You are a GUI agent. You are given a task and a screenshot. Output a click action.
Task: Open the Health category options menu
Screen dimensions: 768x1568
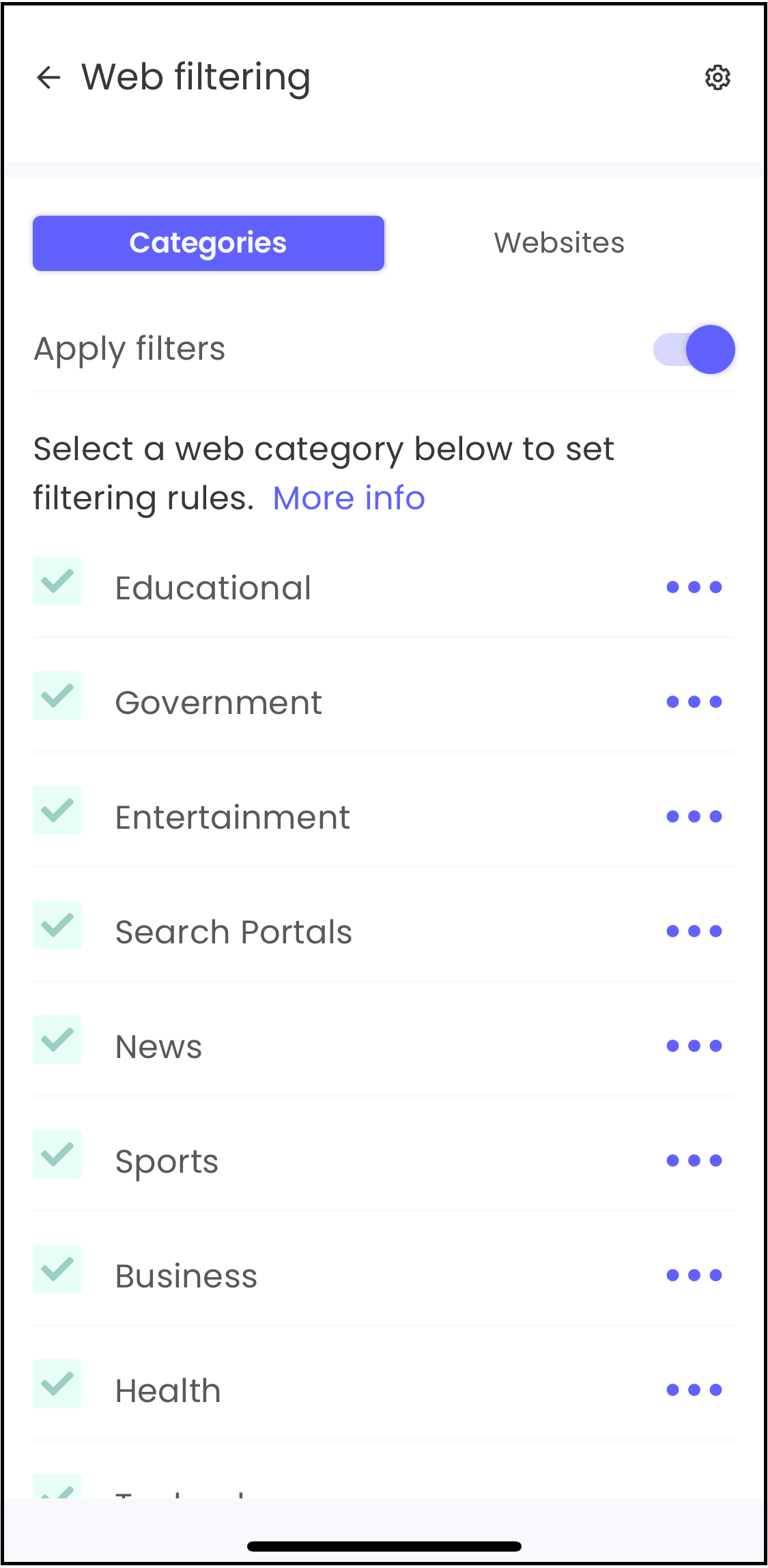point(694,1390)
